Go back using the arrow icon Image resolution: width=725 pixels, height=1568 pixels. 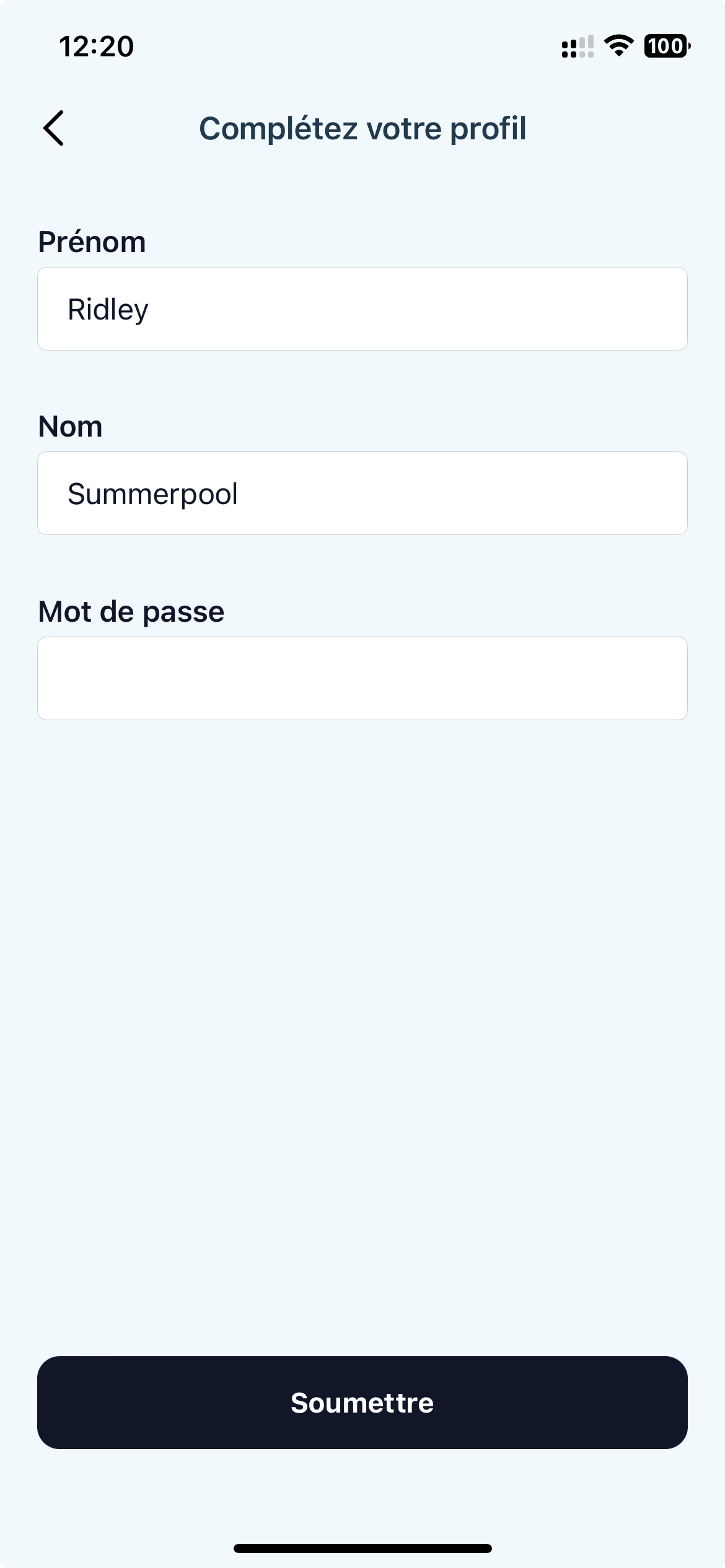coord(54,128)
